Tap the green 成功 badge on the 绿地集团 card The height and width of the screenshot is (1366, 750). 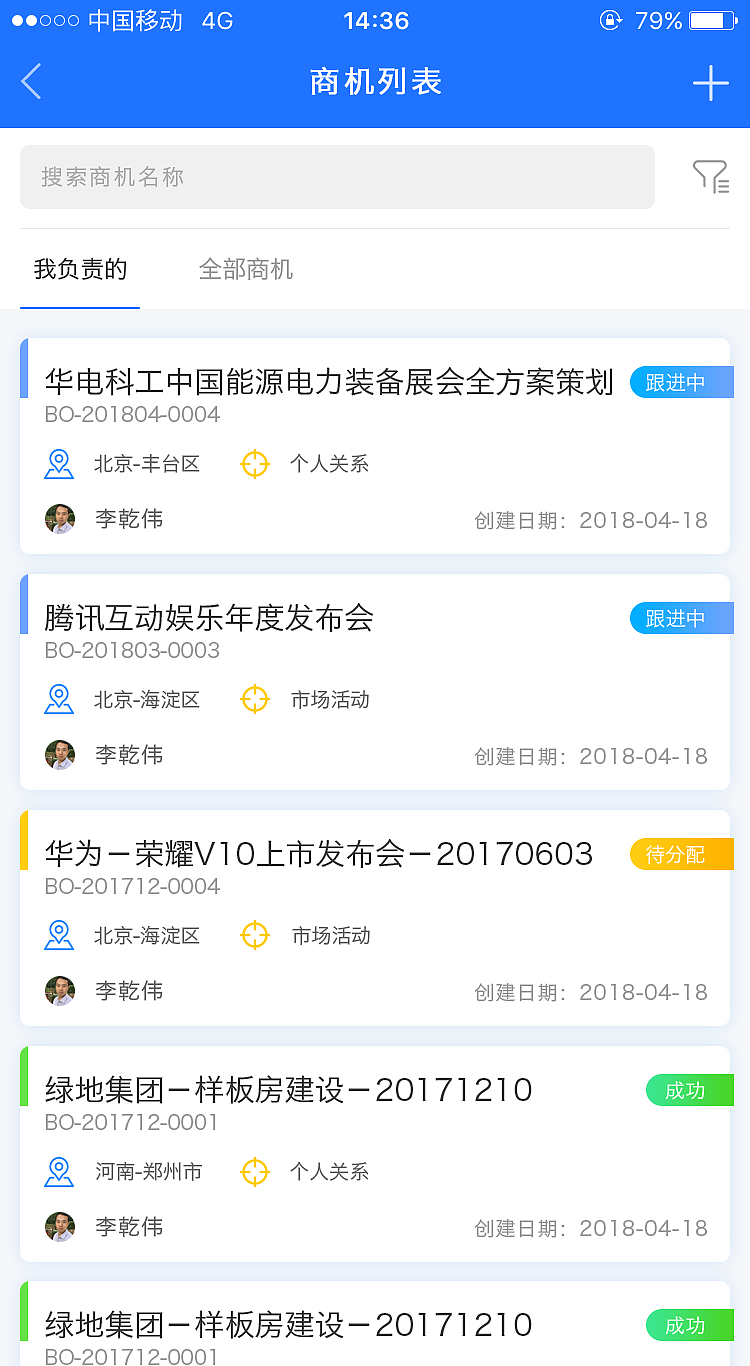[x=689, y=1090]
